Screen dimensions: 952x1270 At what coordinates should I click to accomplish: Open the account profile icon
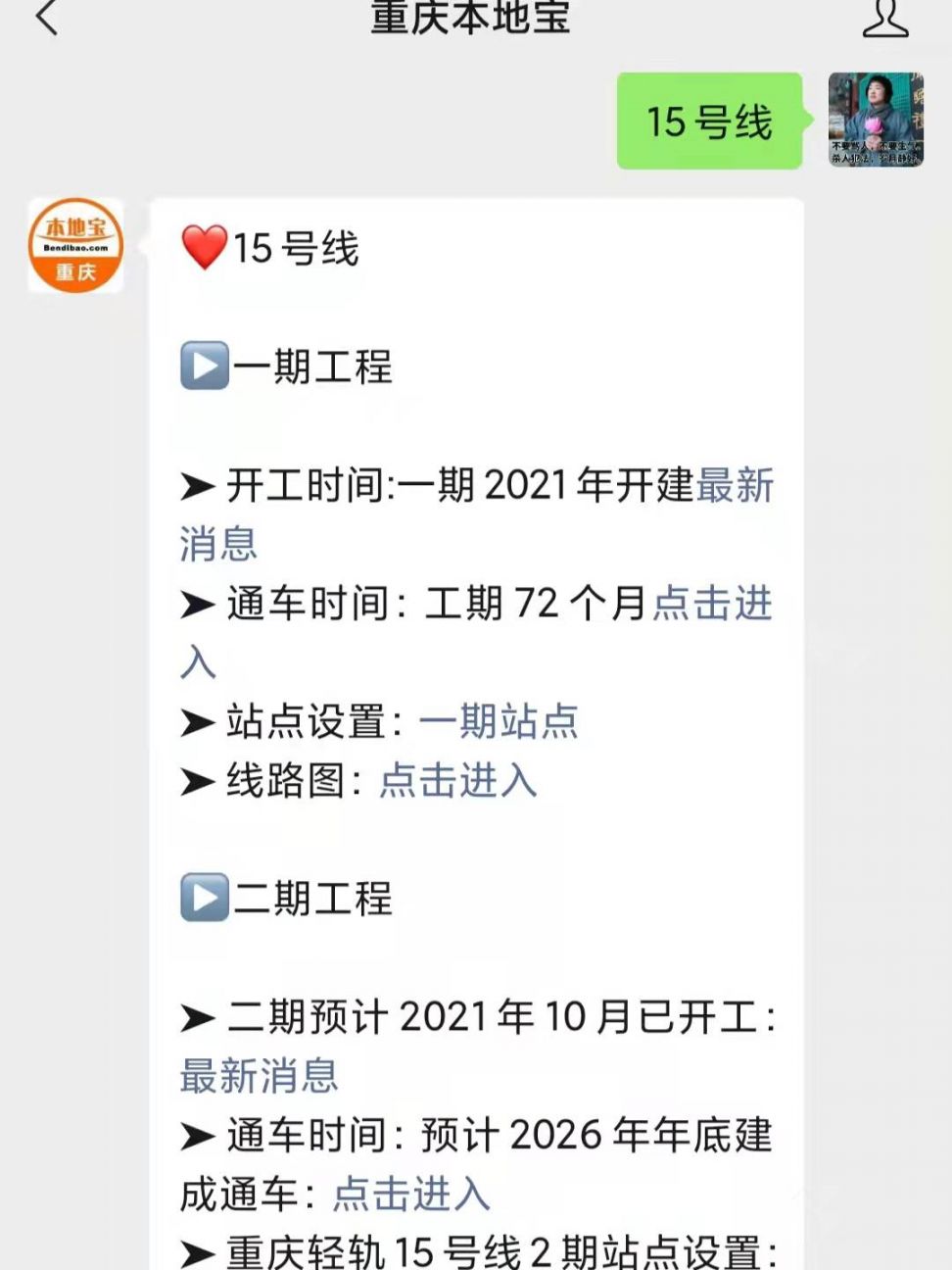[884, 18]
